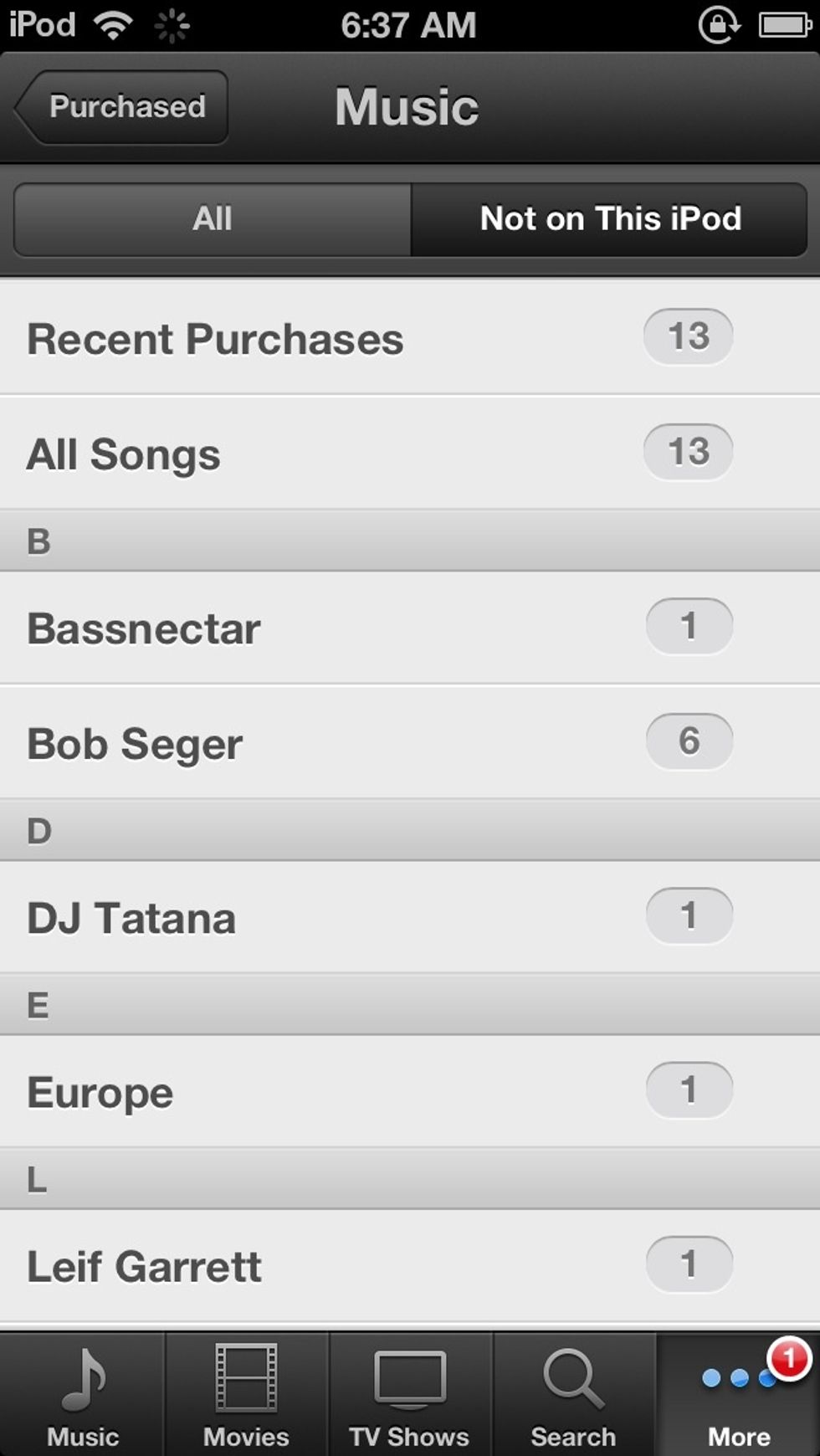View Bob Seger purchased songs
Viewport: 820px width, 1456px height.
pos(410,742)
